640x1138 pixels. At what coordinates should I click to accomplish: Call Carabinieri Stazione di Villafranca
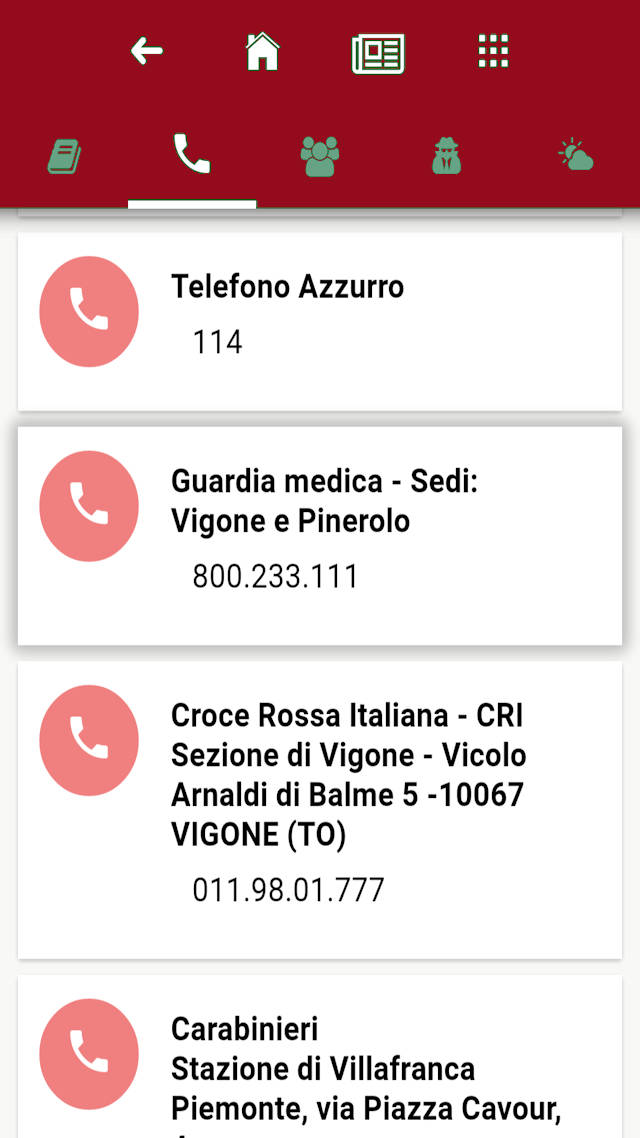tap(89, 1053)
